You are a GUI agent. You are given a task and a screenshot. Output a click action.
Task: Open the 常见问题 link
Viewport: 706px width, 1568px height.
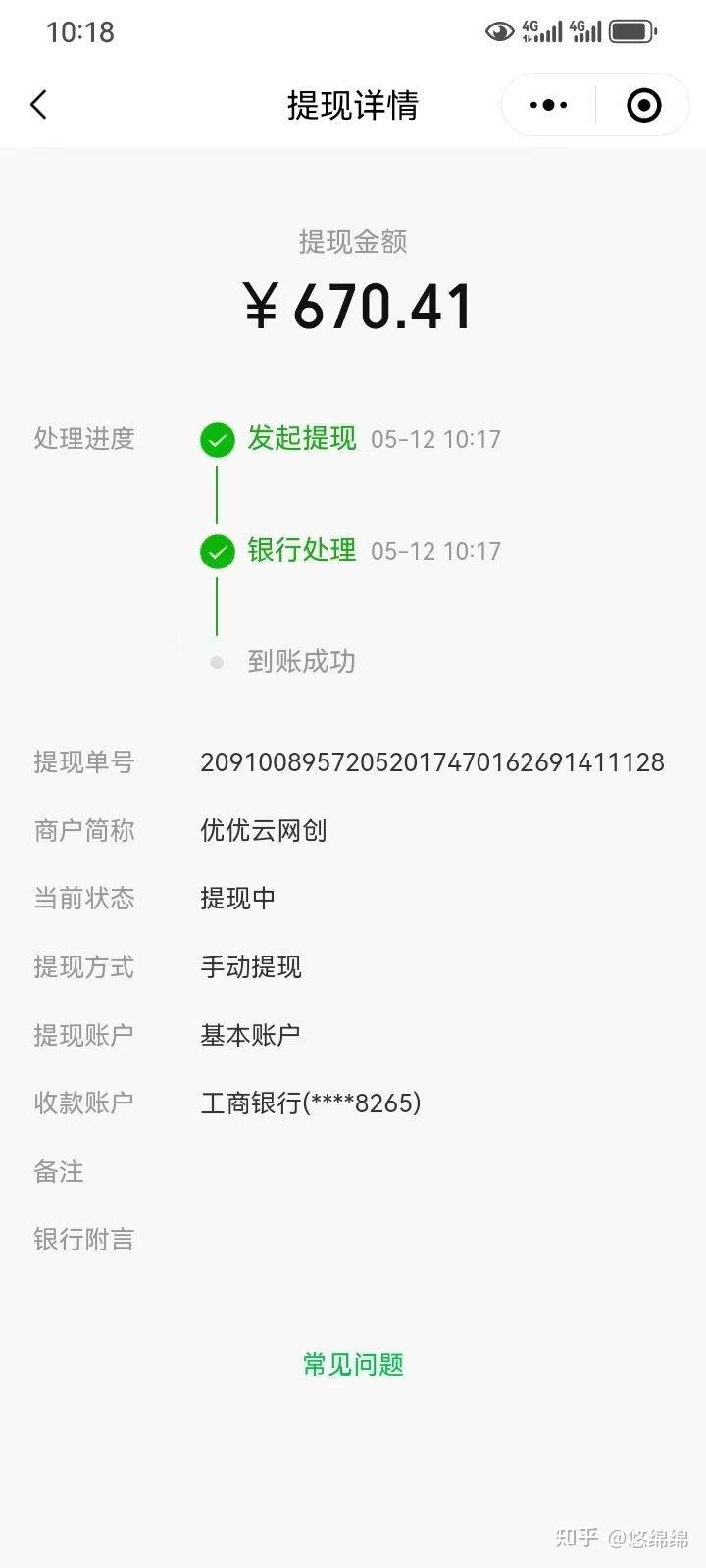[x=353, y=1364]
